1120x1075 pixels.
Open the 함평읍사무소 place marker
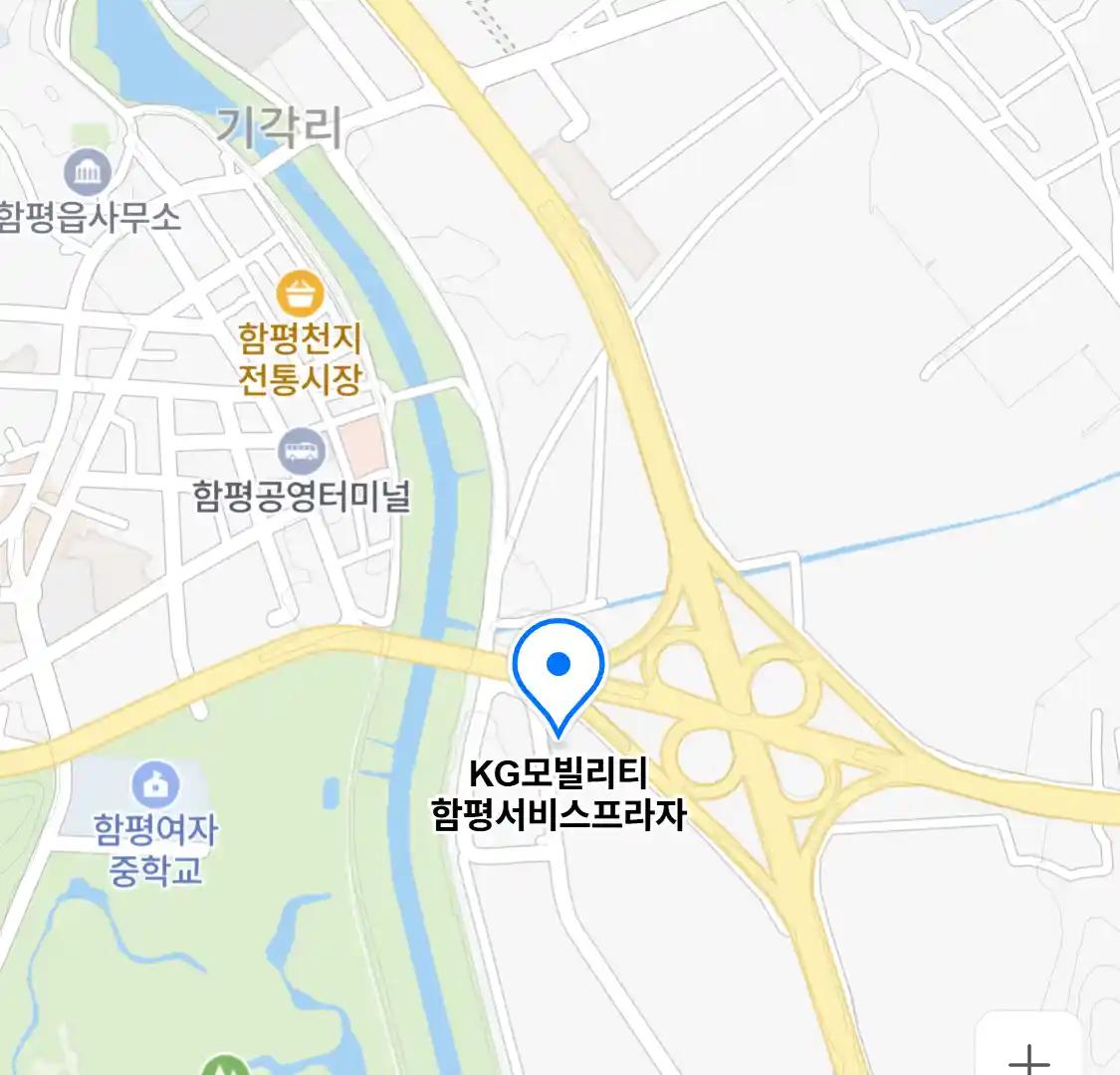88,174
